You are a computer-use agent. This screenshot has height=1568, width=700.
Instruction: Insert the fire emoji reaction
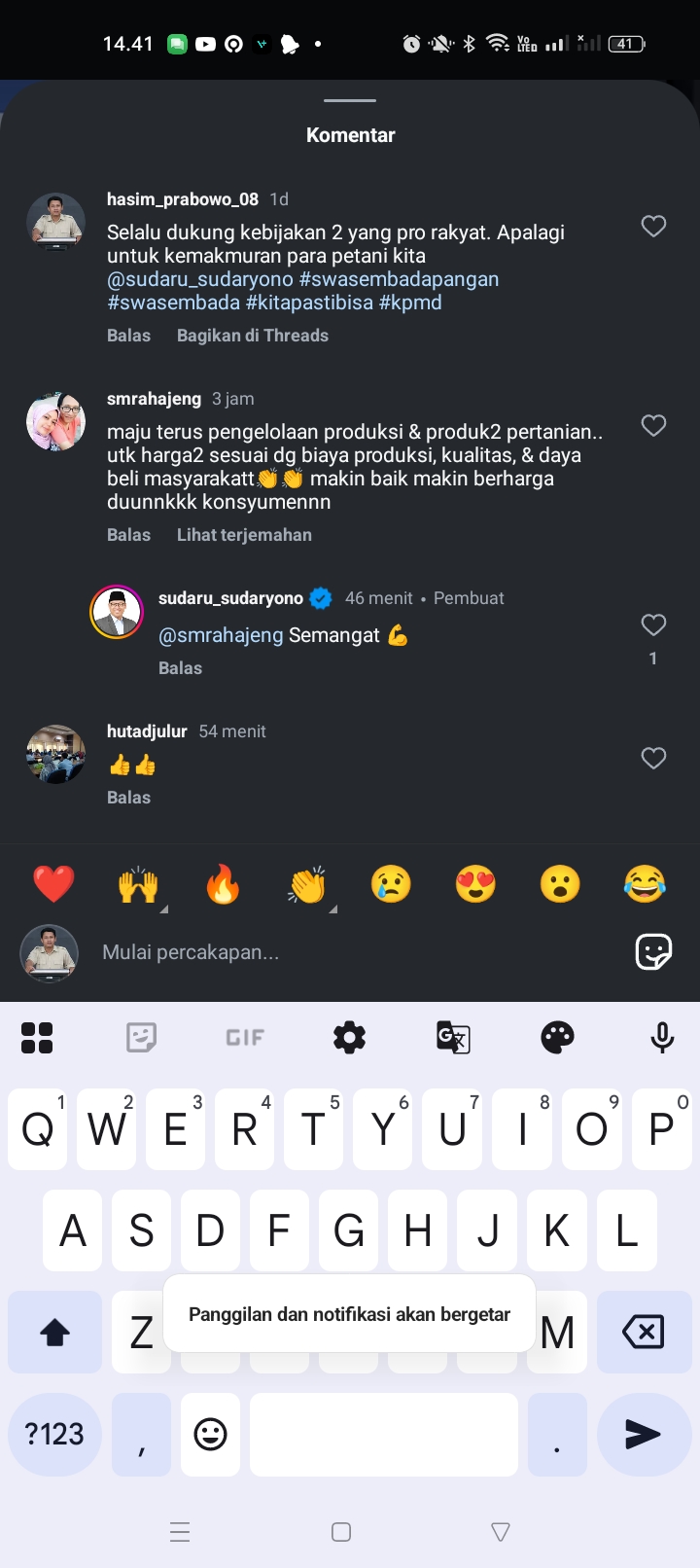click(223, 884)
